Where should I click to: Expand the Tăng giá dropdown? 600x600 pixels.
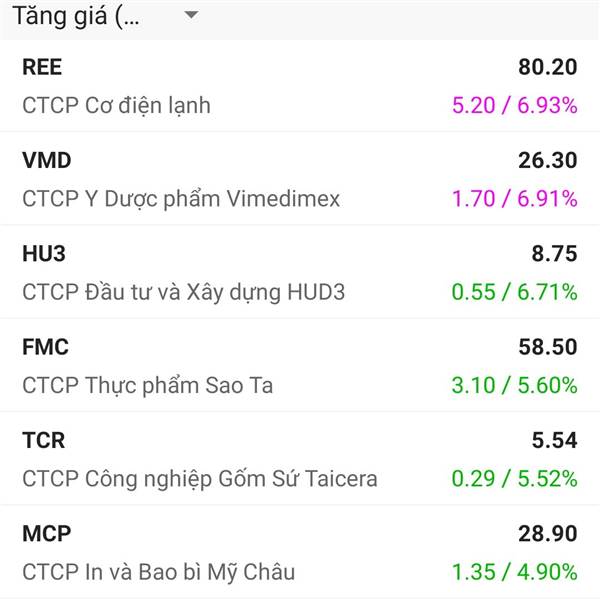pyautogui.click(x=190, y=15)
